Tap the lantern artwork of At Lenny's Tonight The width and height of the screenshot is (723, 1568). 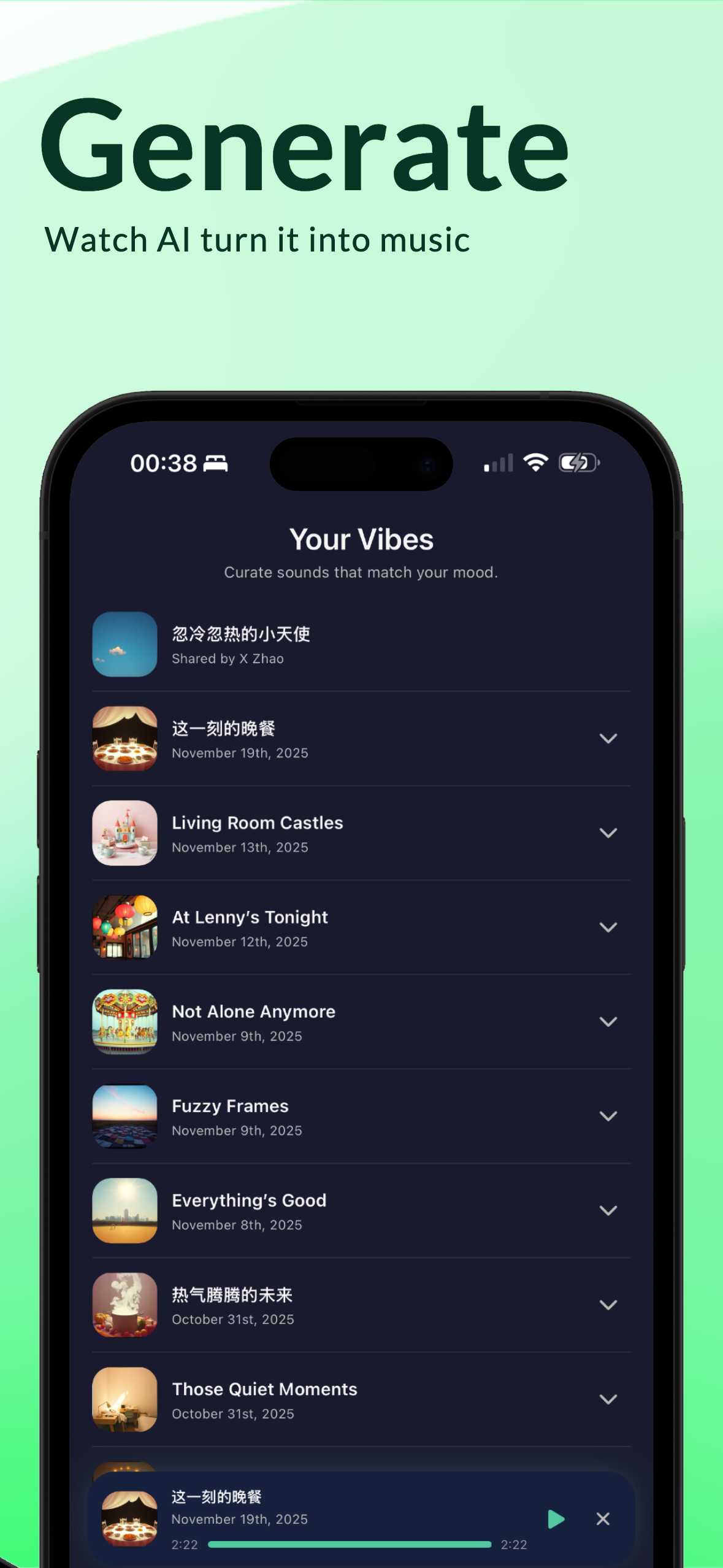tap(124, 927)
